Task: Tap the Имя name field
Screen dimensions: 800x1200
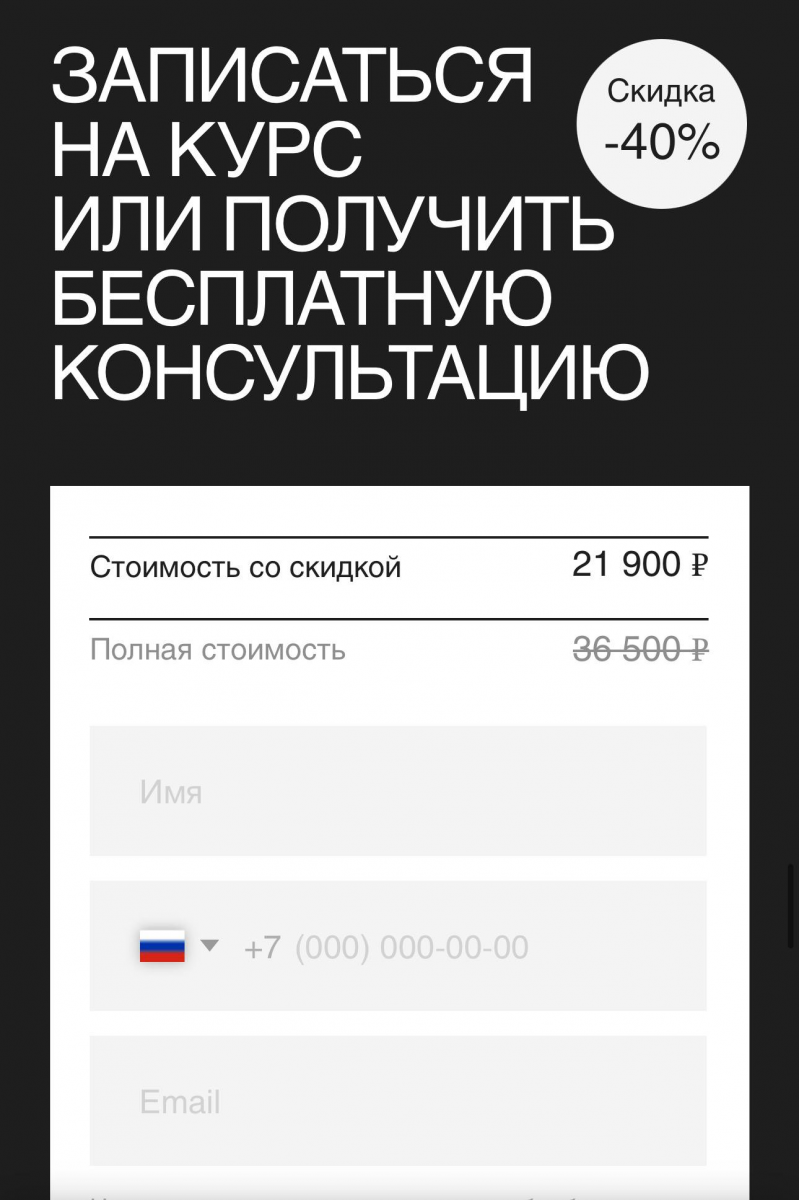Action: coord(398,791)
